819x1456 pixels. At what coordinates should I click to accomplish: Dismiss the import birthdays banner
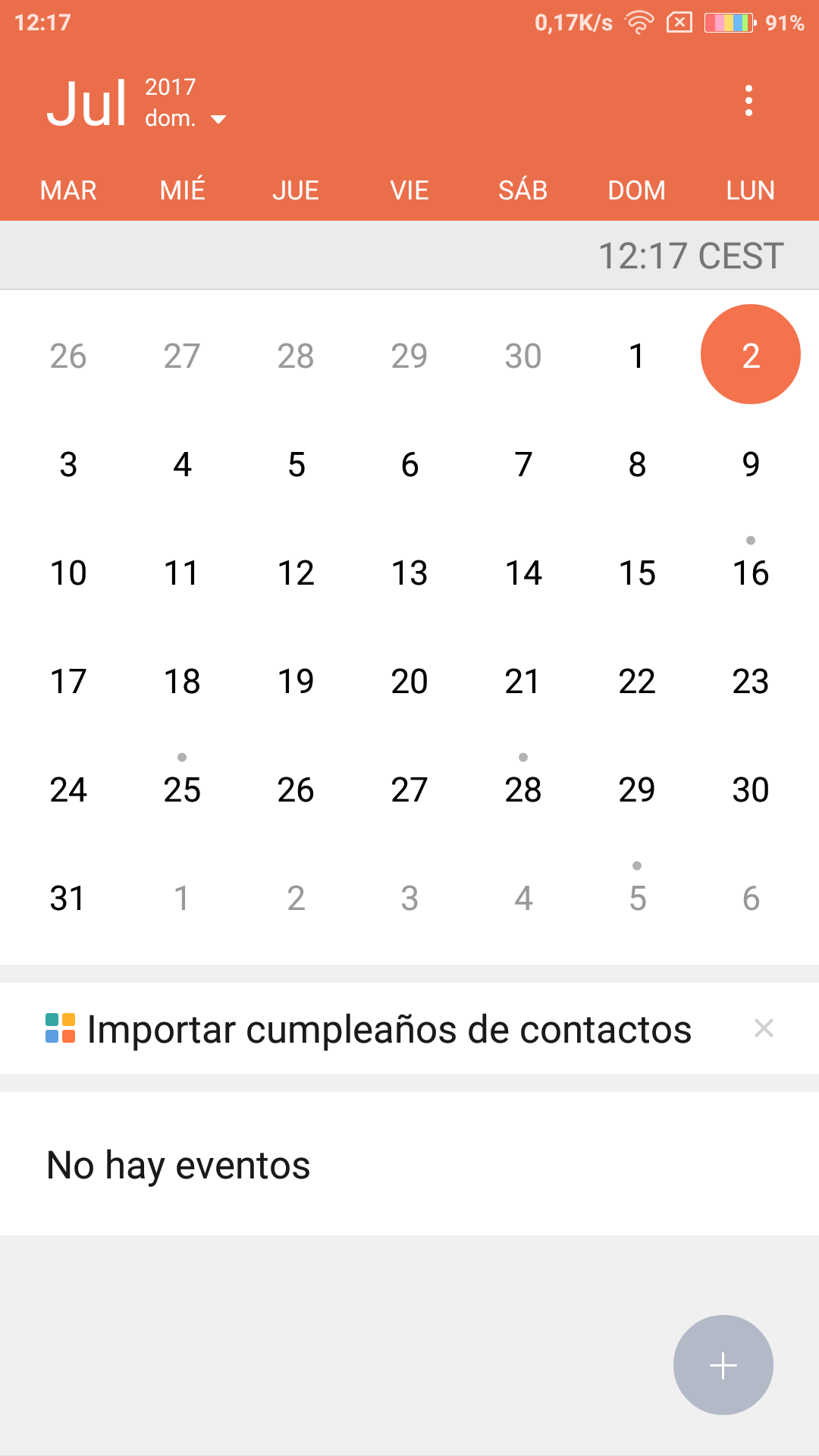pos(764,1028)
